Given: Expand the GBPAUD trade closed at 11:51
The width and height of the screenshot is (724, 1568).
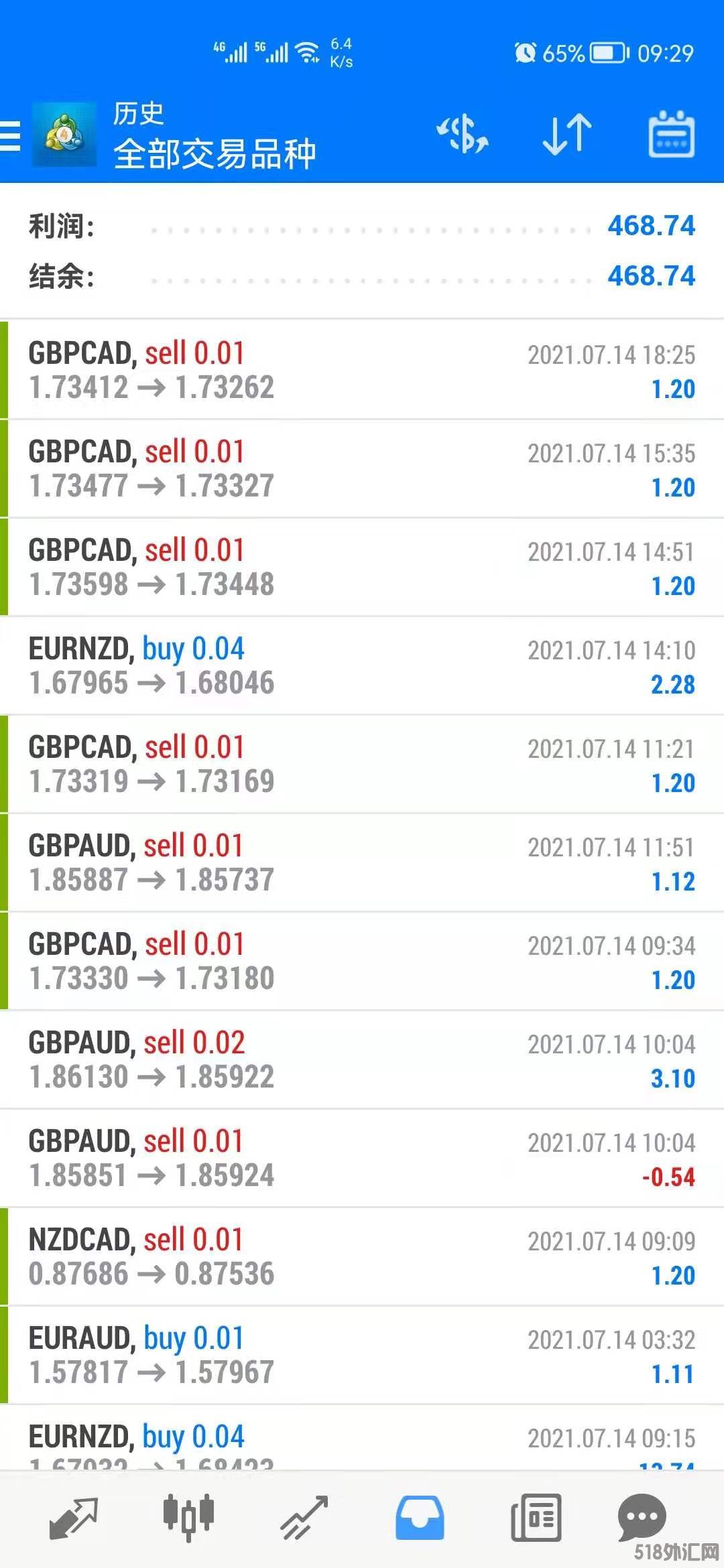Looking at the screenshot, I should [x=362, y=862].
